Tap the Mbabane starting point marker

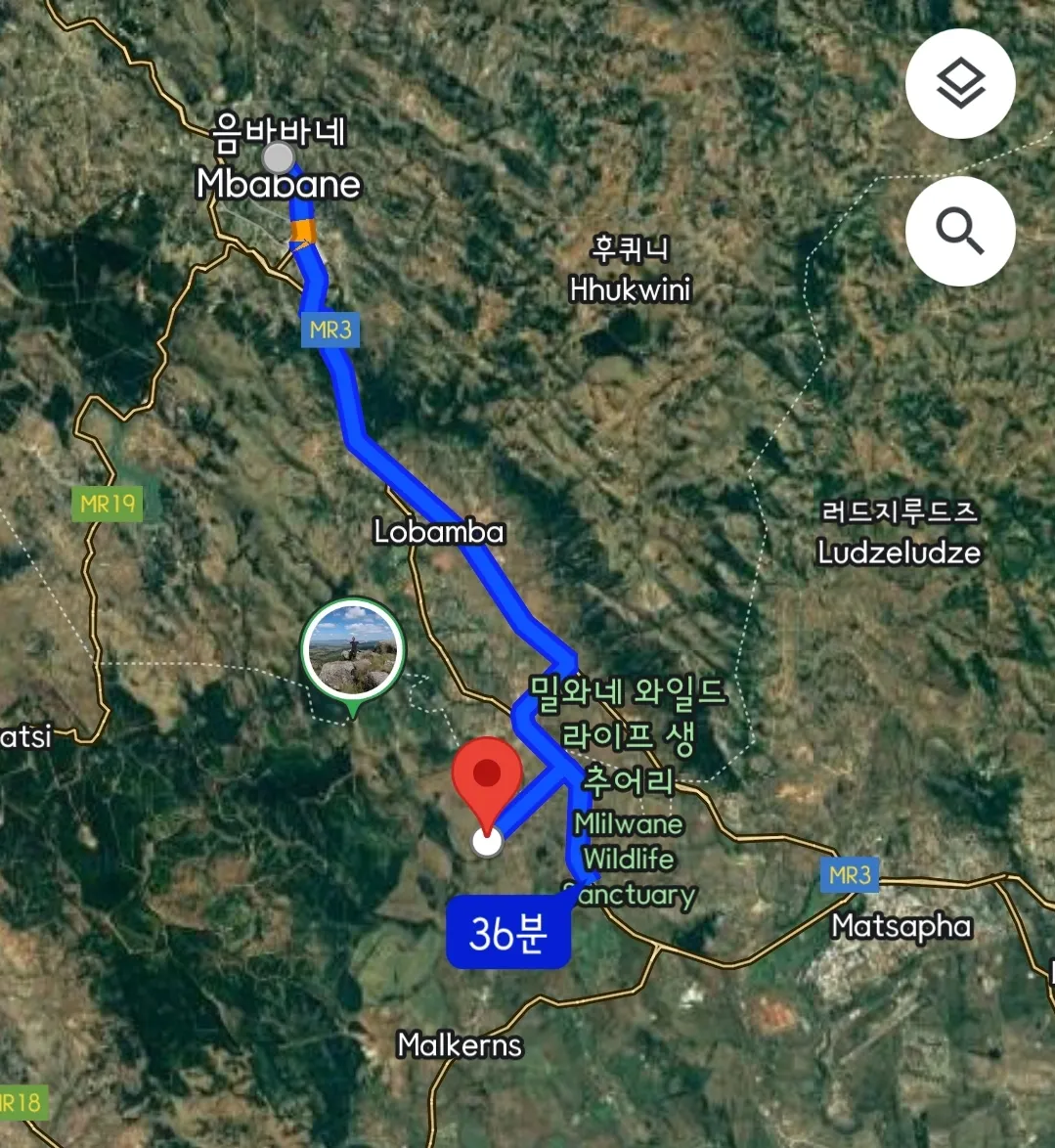279,156
